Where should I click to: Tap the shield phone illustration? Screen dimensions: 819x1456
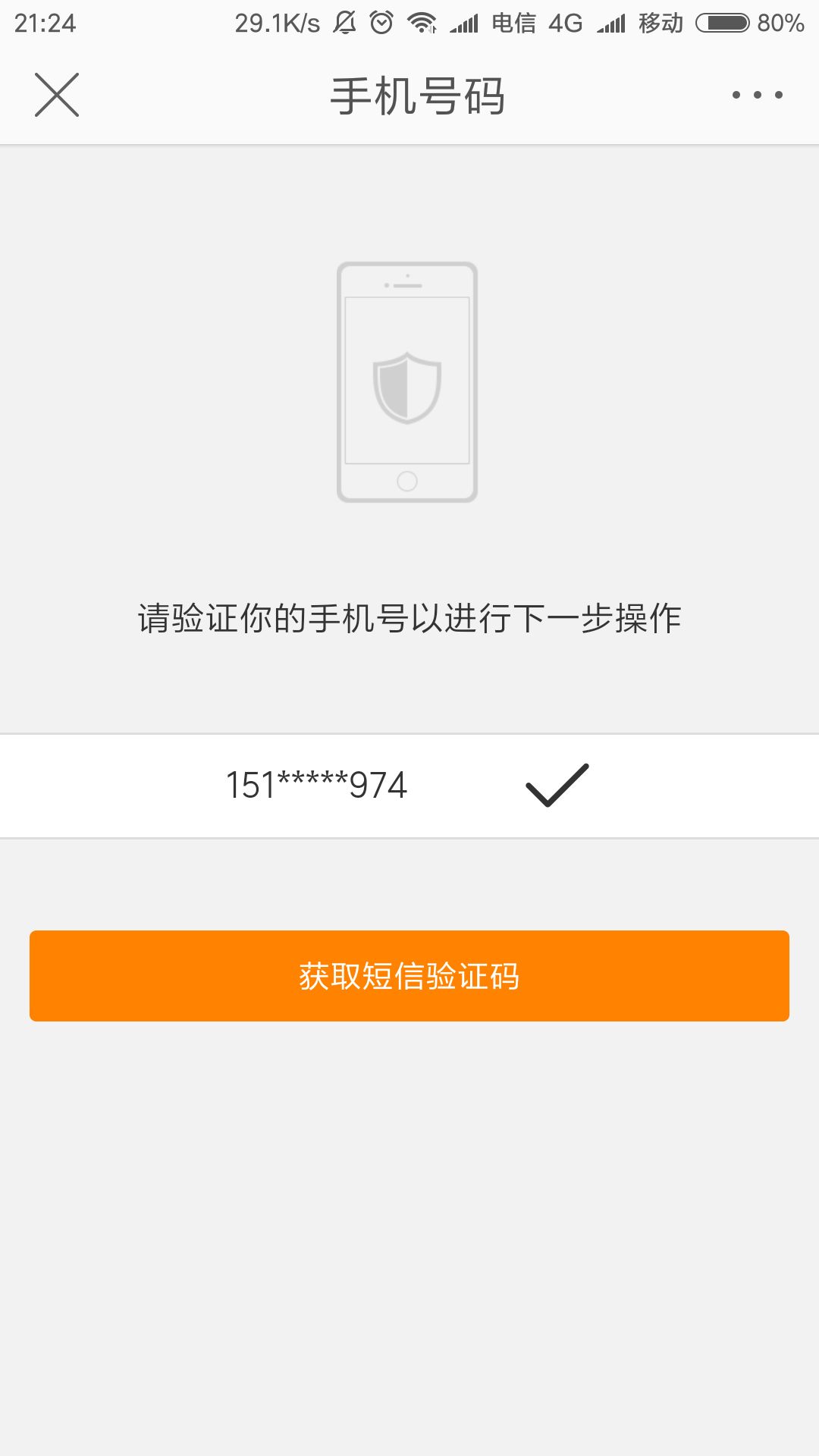tap(408, 383)
